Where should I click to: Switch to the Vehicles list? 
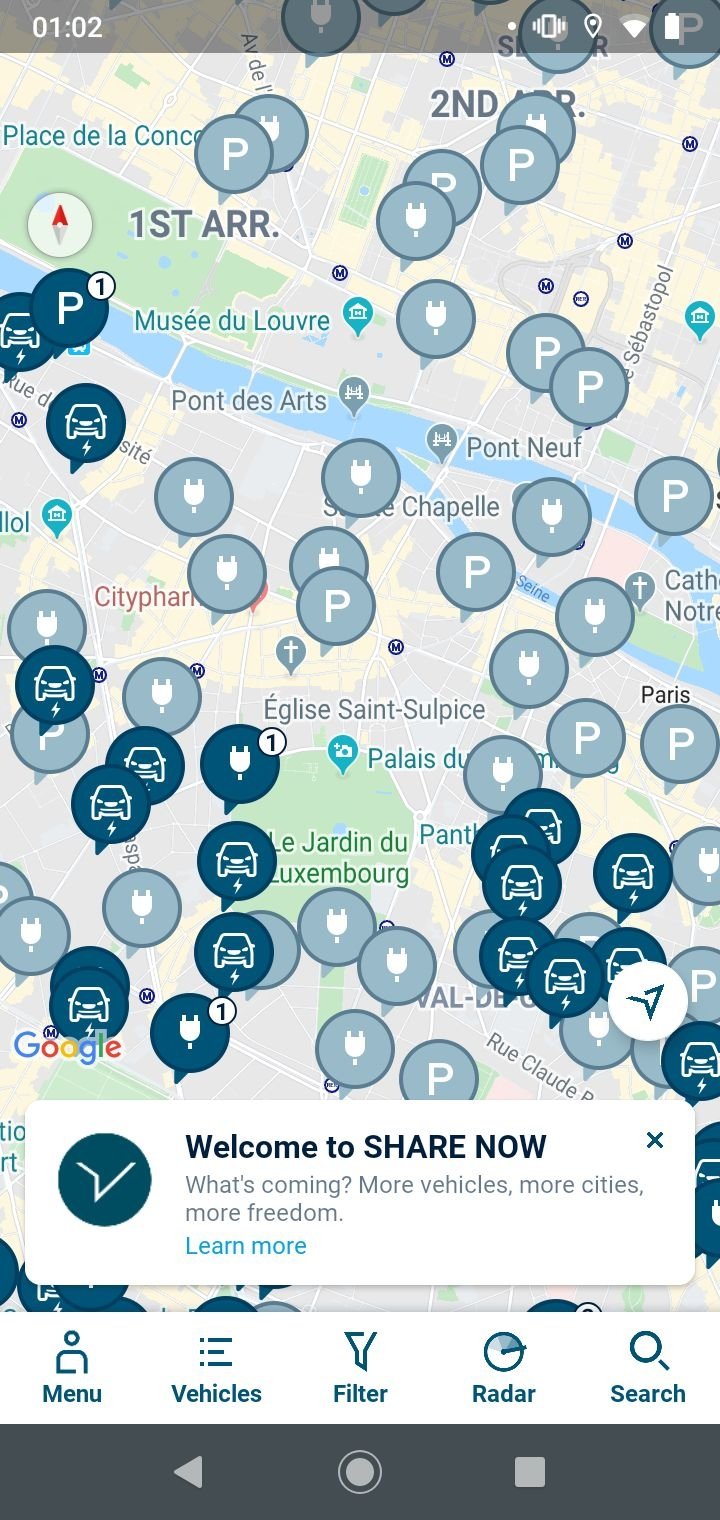216,1368
